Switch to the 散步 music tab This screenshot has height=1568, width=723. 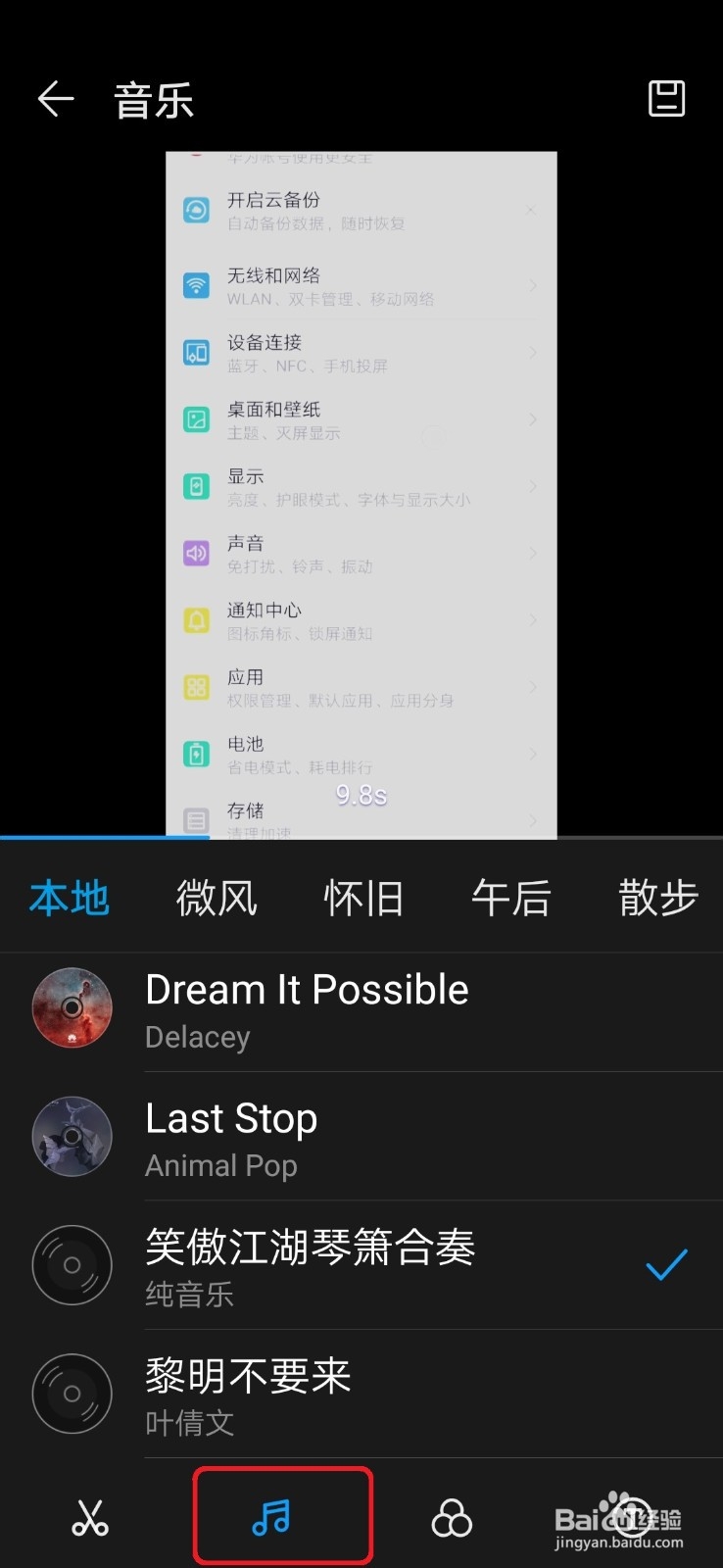tap(658, 898)
